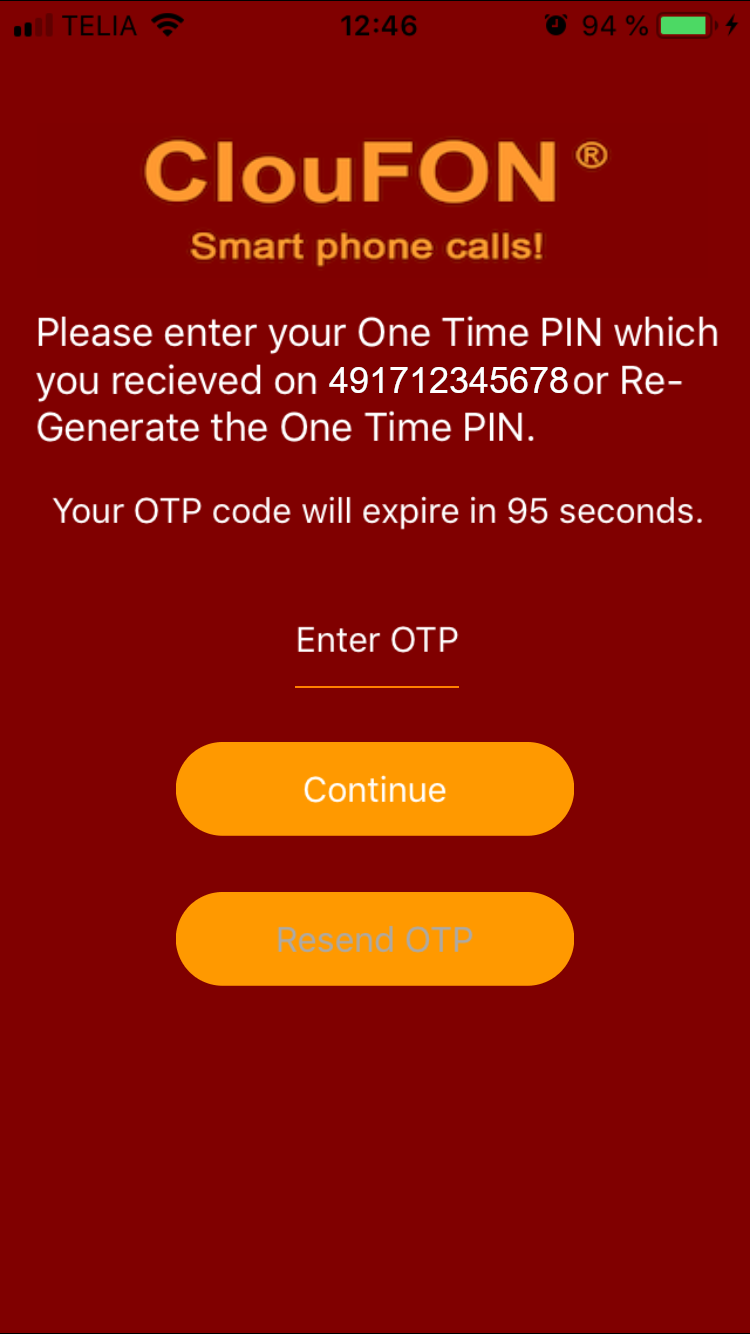Tap Resend OTP button

coord(375,939)
